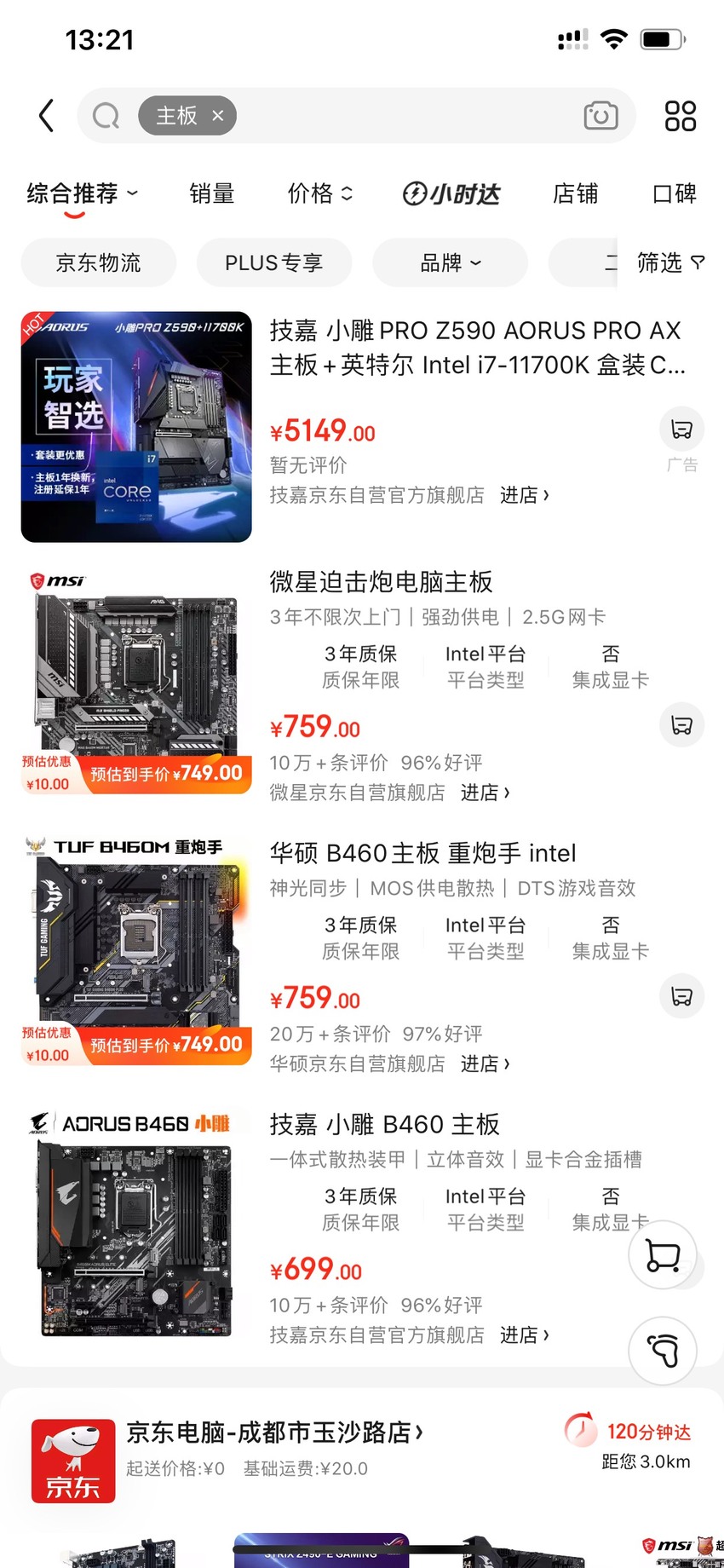Screen dimensions: 724x1568
Task: Switch to the 店铺 tab
Action: click(575, 194)
